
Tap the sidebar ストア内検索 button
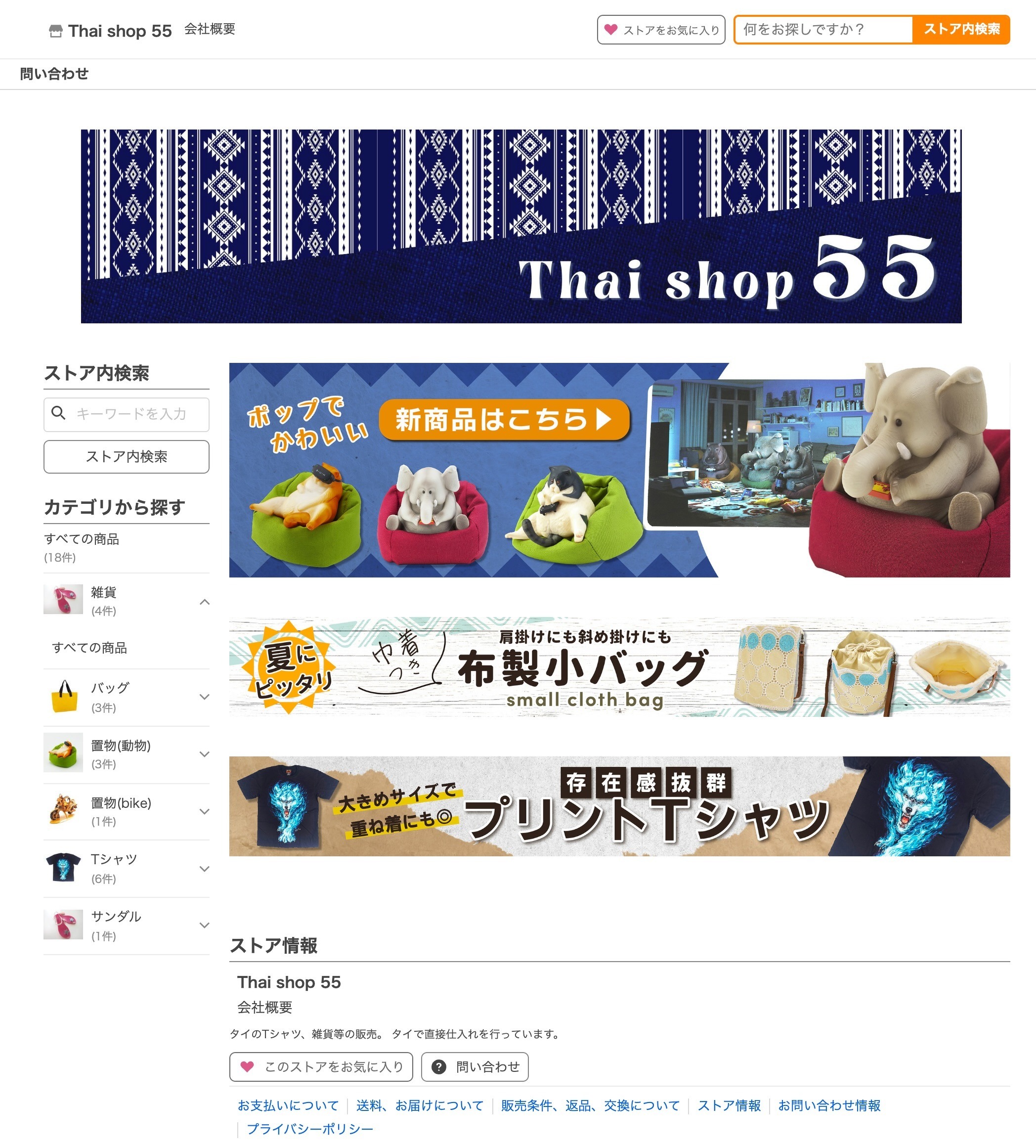tap(127, 457)
